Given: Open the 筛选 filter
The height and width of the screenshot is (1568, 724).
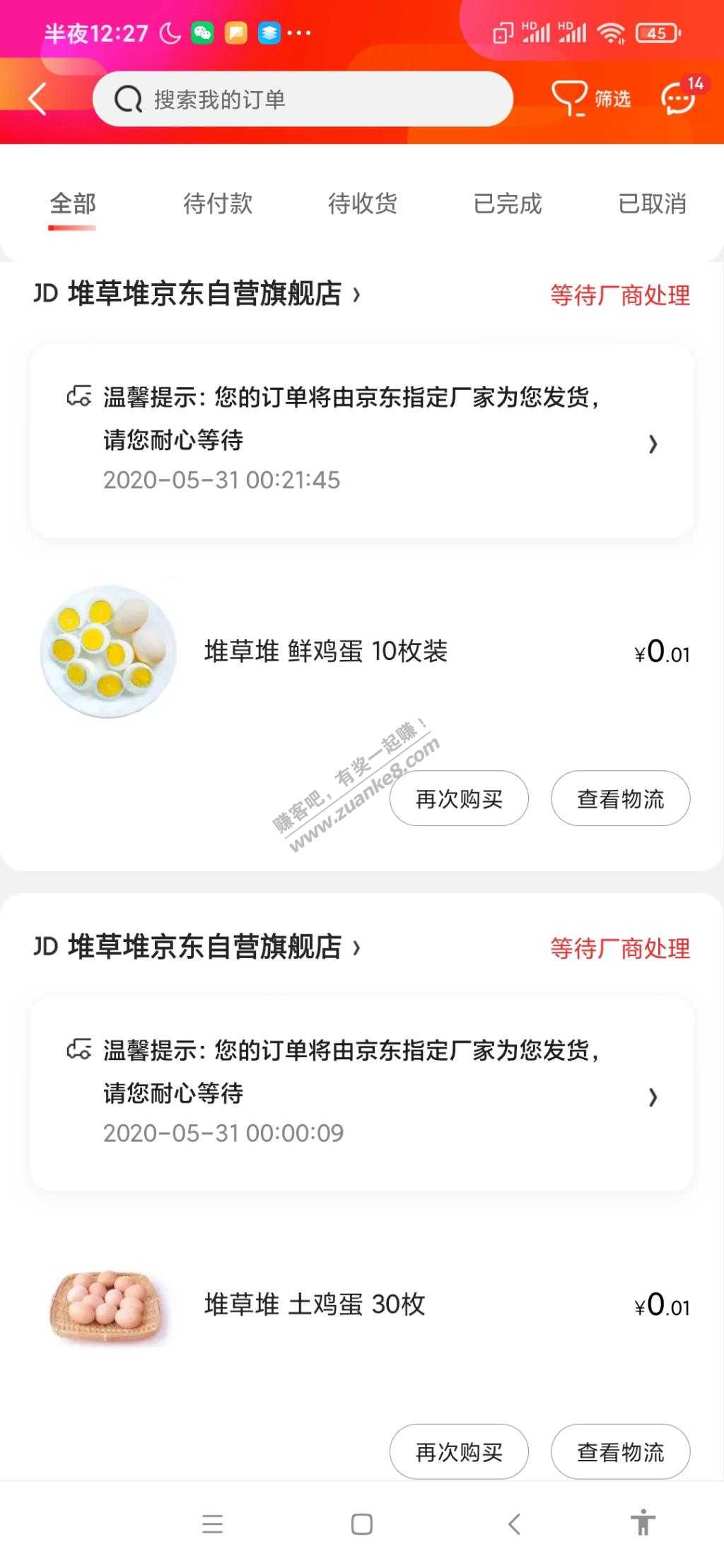Looking at the screenshot, I should 591,99.
